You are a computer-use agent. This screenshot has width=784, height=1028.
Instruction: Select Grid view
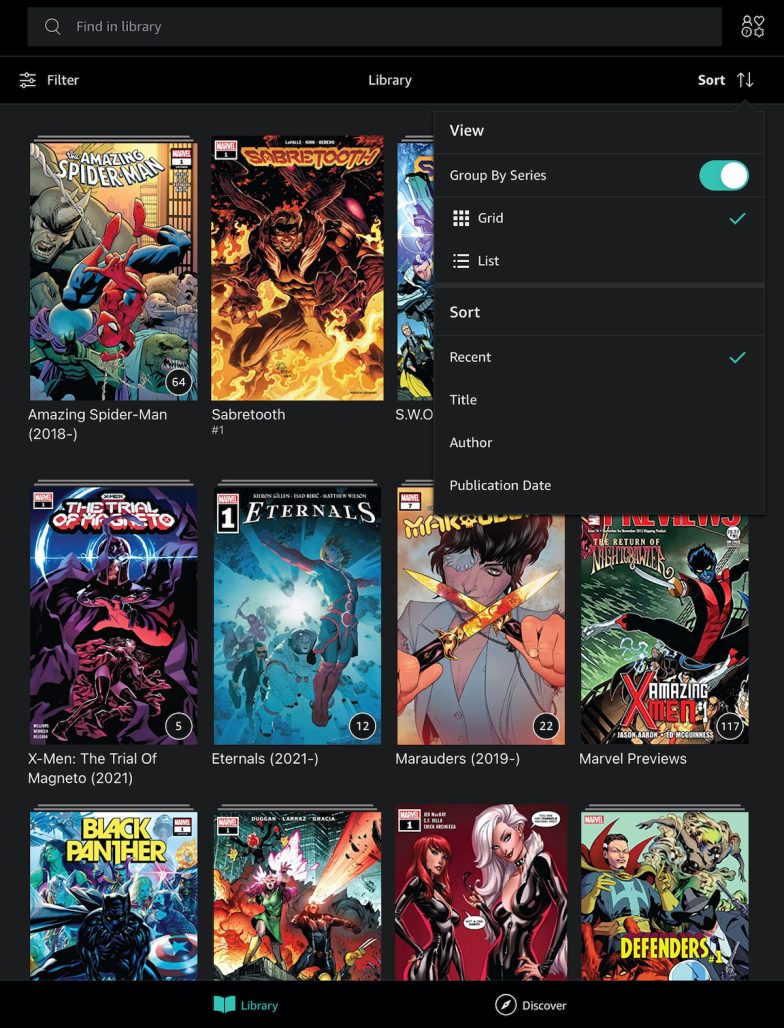pos(490,218)
